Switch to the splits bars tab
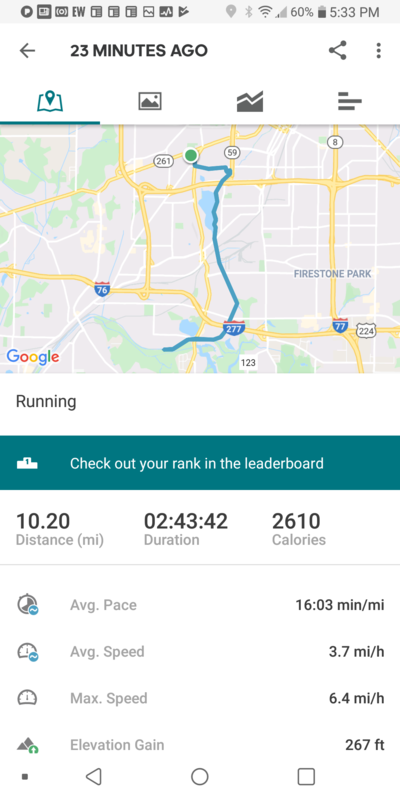 [x=350, y=101]
